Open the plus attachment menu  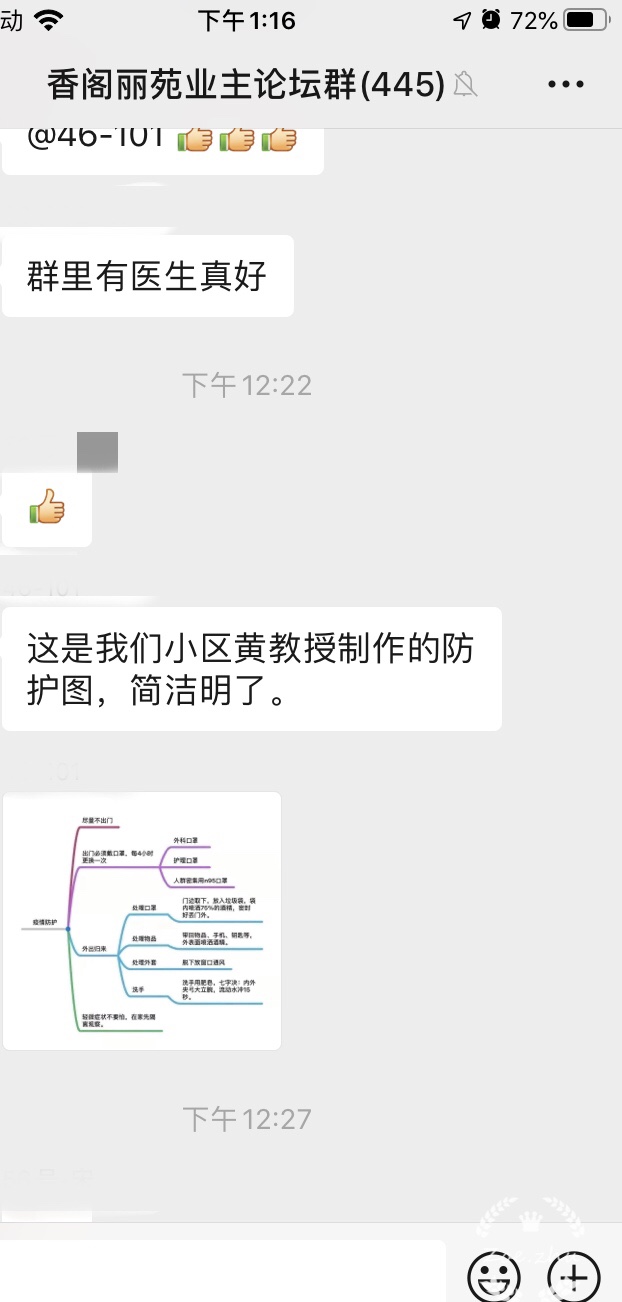pyautogui.click(x=574, y=1275)
